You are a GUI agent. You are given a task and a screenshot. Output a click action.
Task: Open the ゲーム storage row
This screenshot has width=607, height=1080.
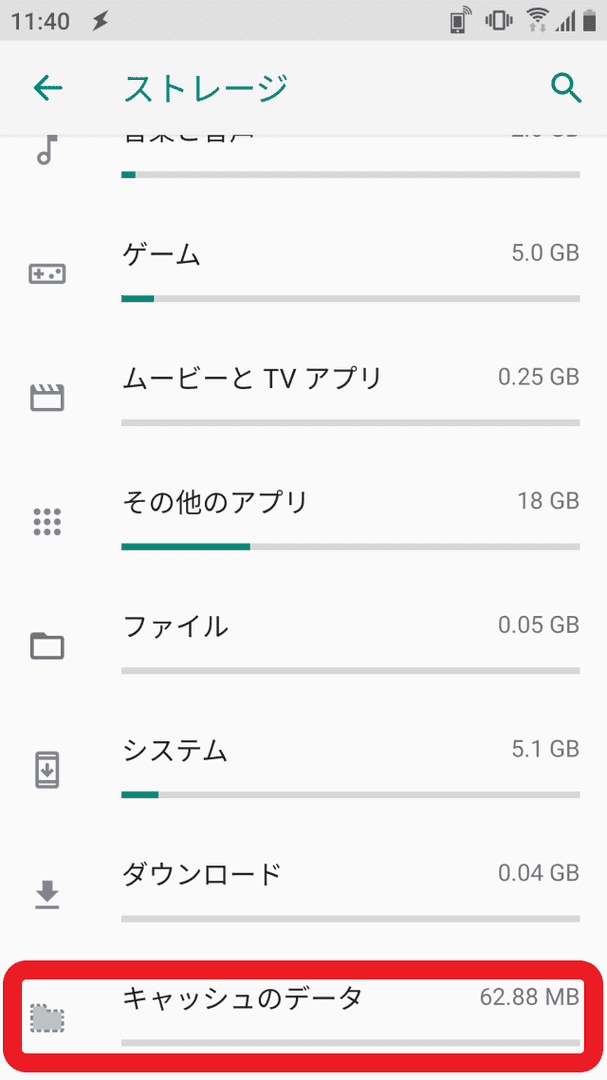click(303, 273)
